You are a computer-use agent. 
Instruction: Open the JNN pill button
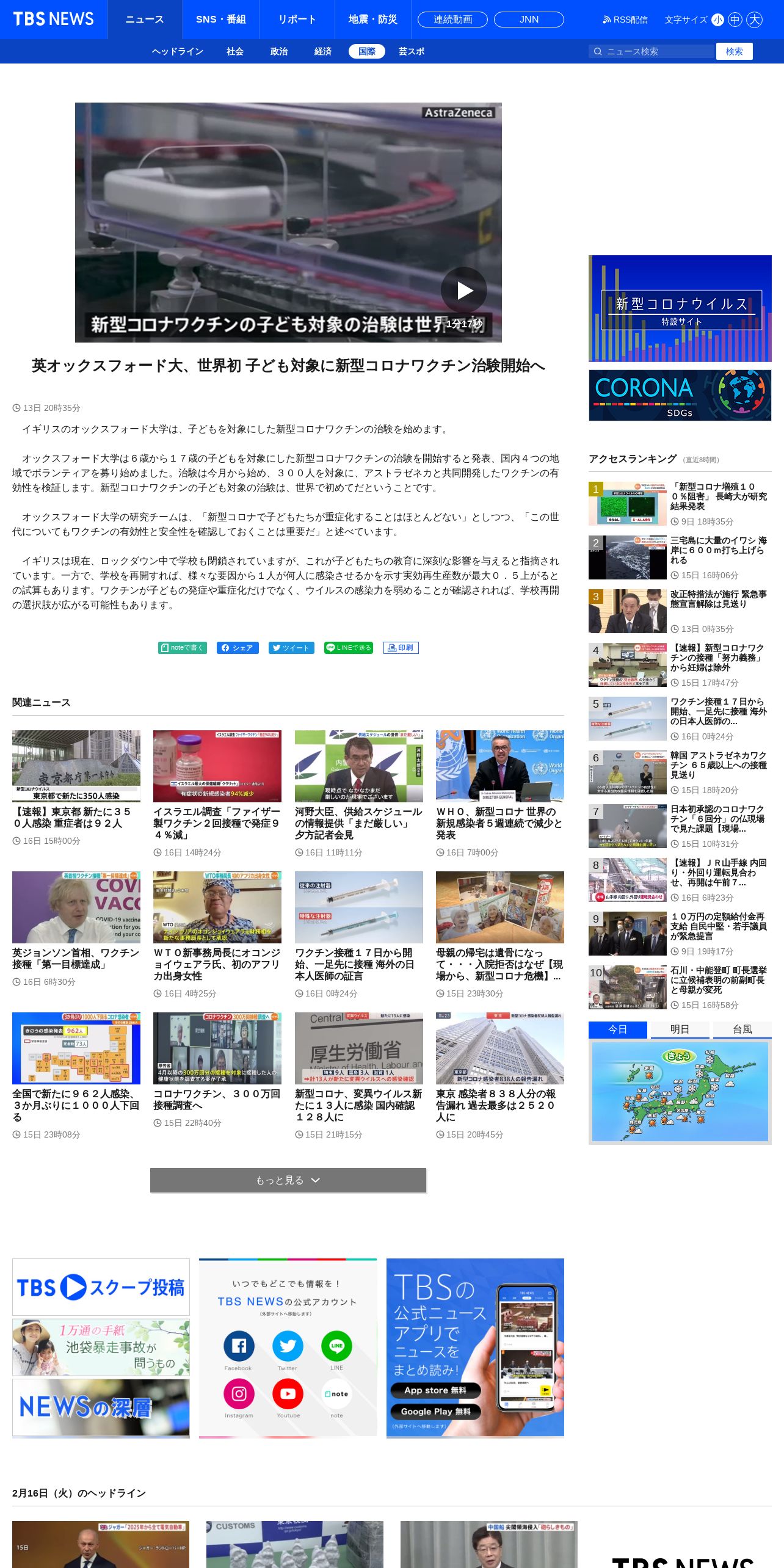(x=529, y=20)
